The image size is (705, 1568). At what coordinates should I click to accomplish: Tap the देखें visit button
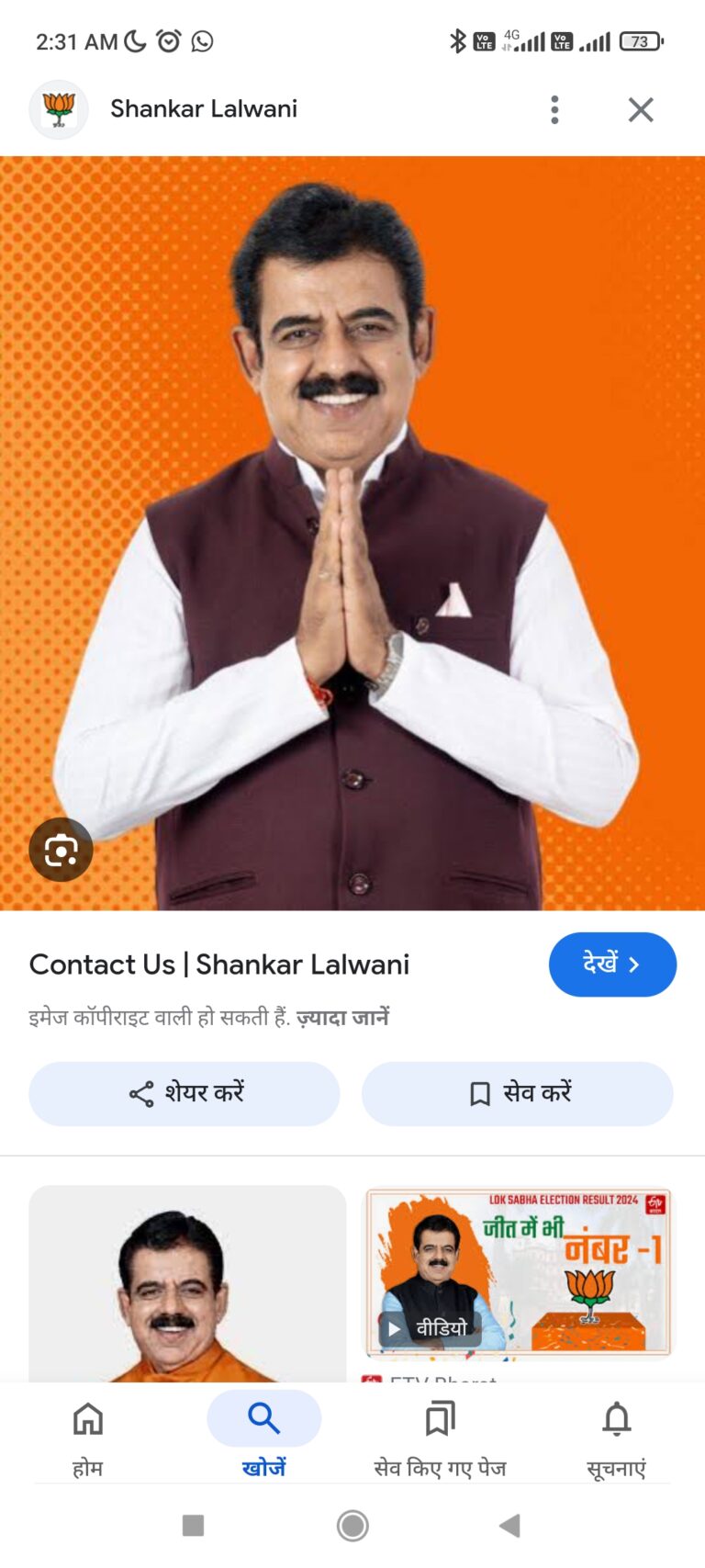[612, 964]
